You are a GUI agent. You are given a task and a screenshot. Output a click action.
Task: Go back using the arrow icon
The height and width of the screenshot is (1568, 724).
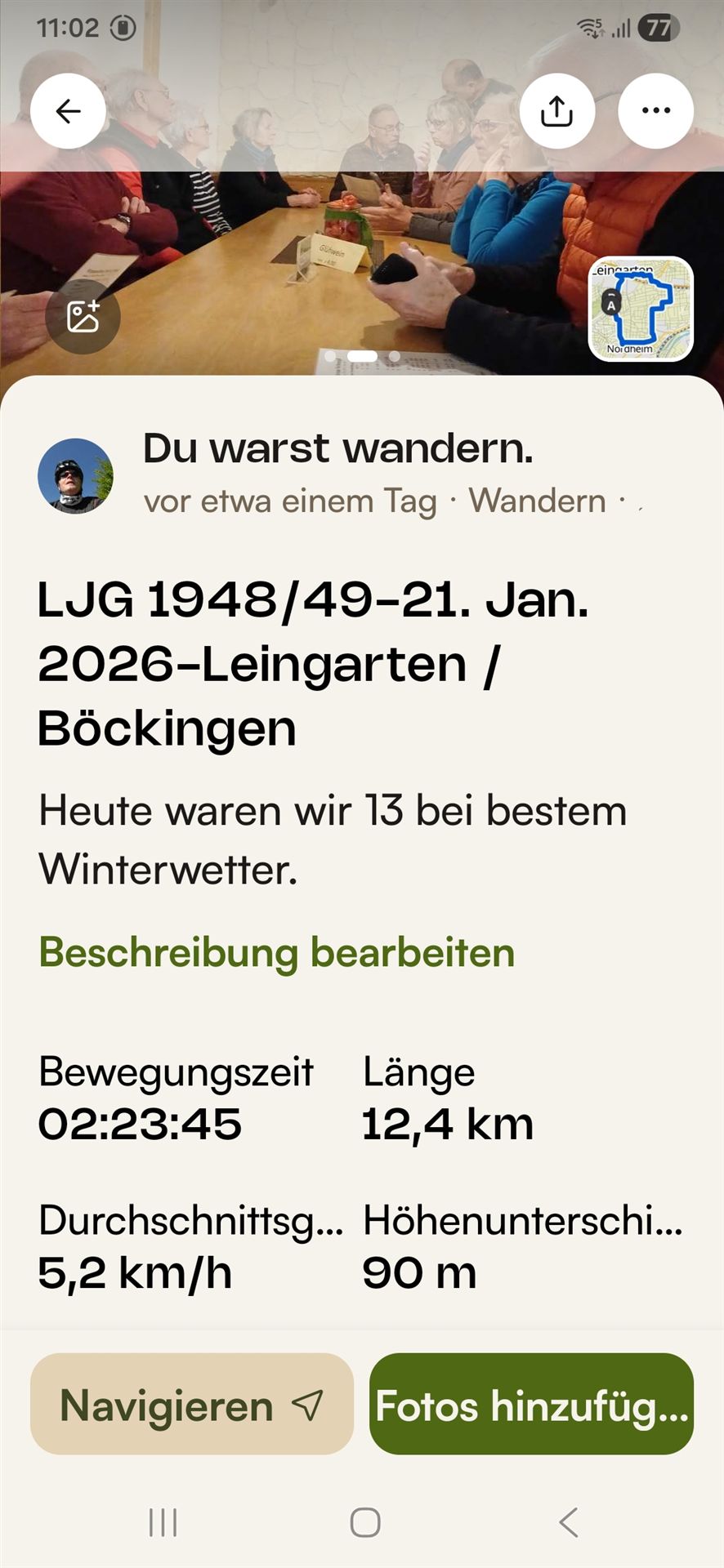point(68,111)
